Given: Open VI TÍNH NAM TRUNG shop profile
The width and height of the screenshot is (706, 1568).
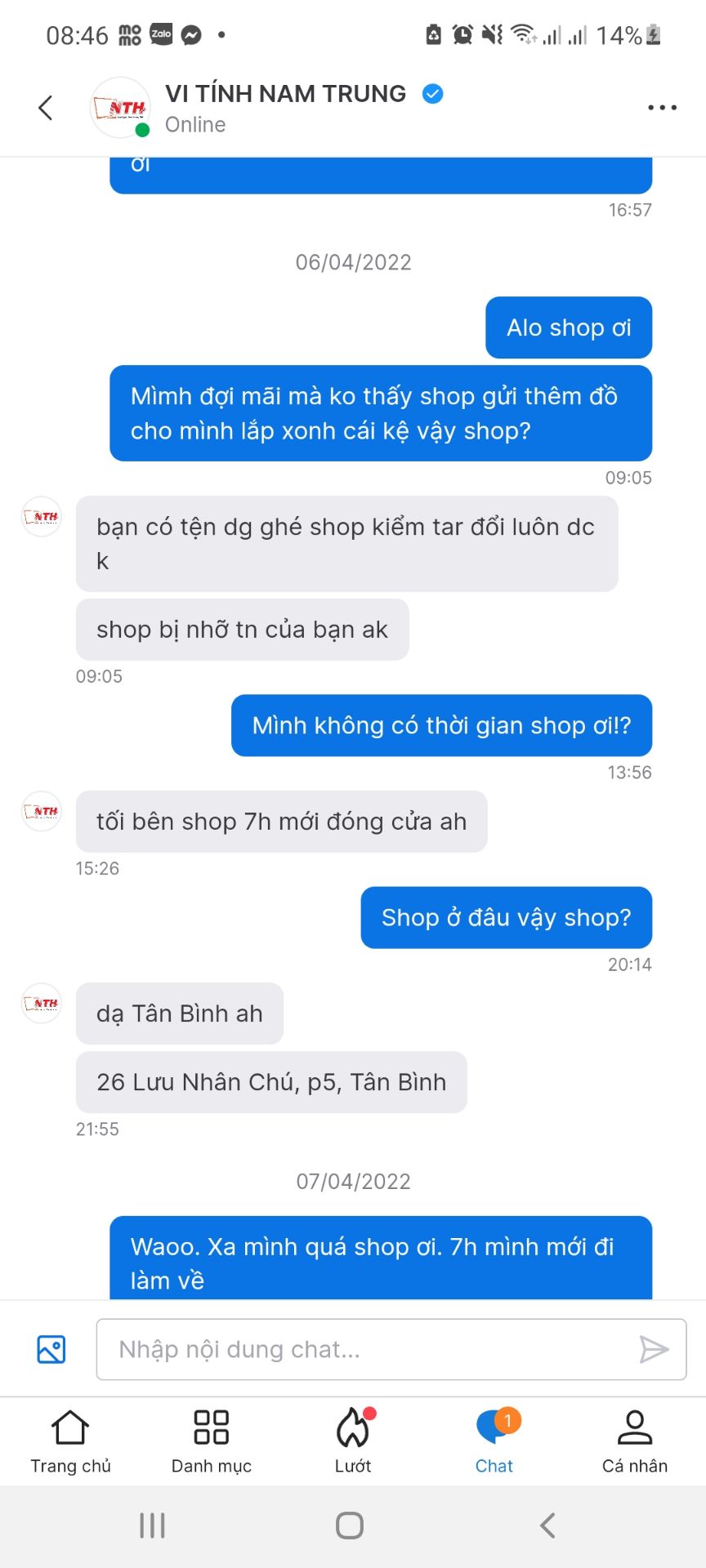Looking at the screenshot, I should pyautogui.click(x=285, y=94).
